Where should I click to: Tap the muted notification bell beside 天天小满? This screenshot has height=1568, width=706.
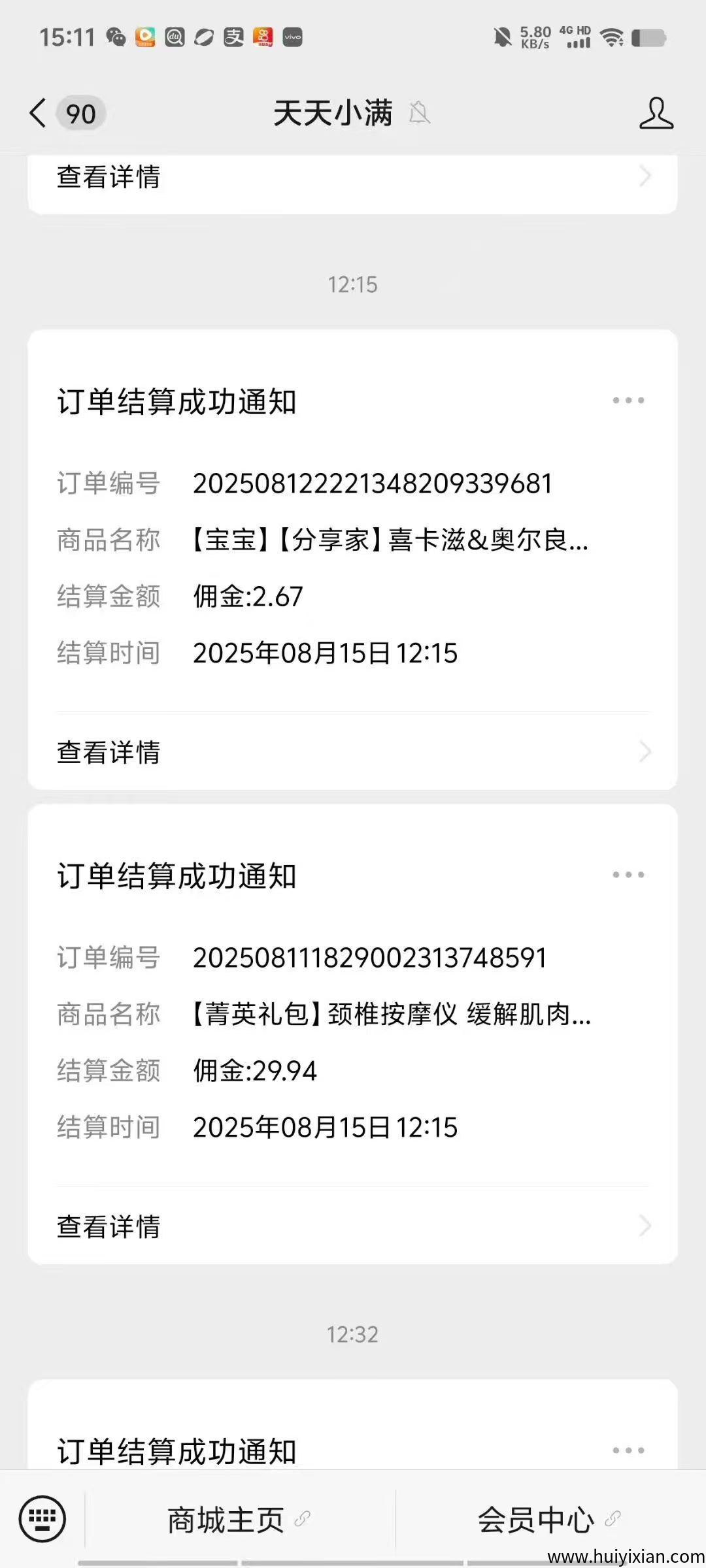[420, 114]
